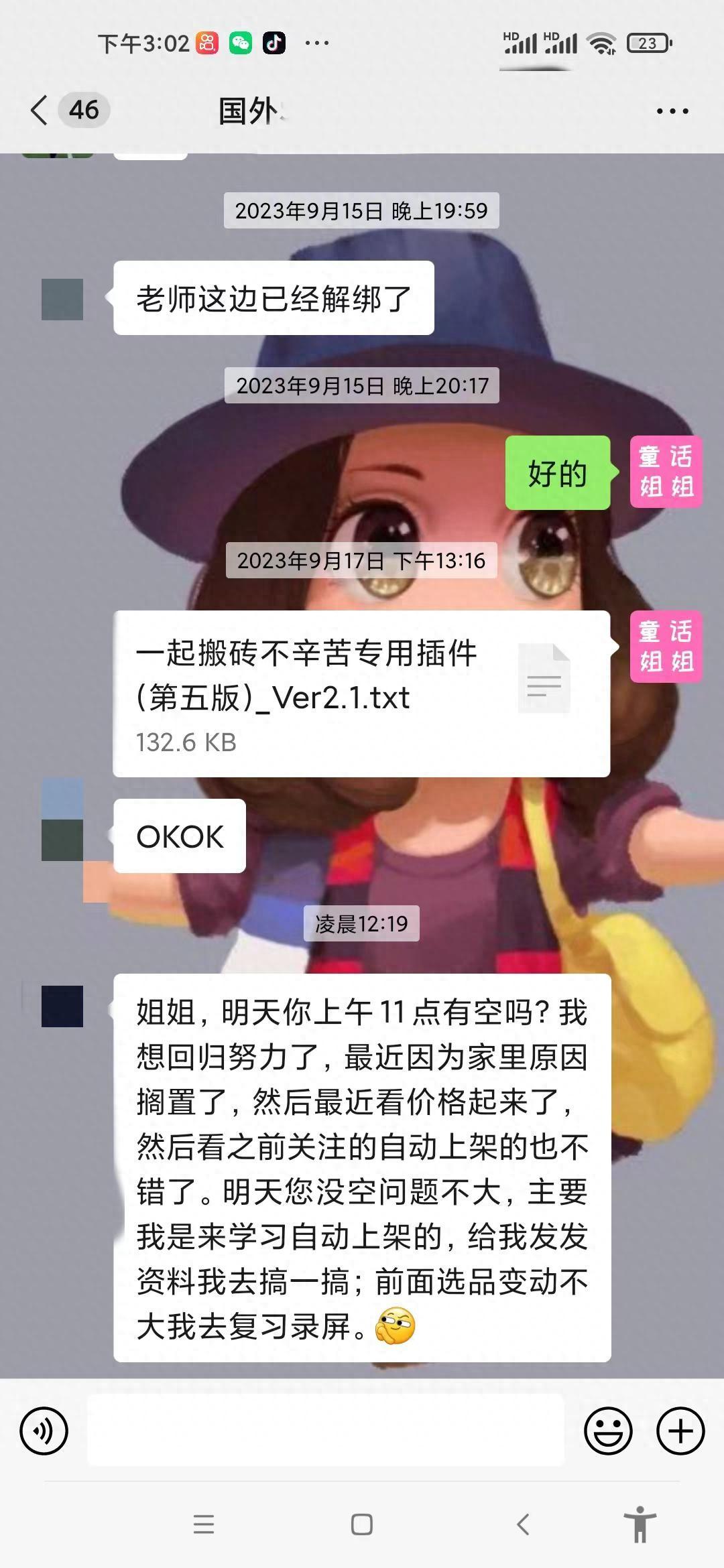The width and height of the screenshot is (724, 1568).
Task: Open the emoji sticker panel
Action: (608, 1431)
